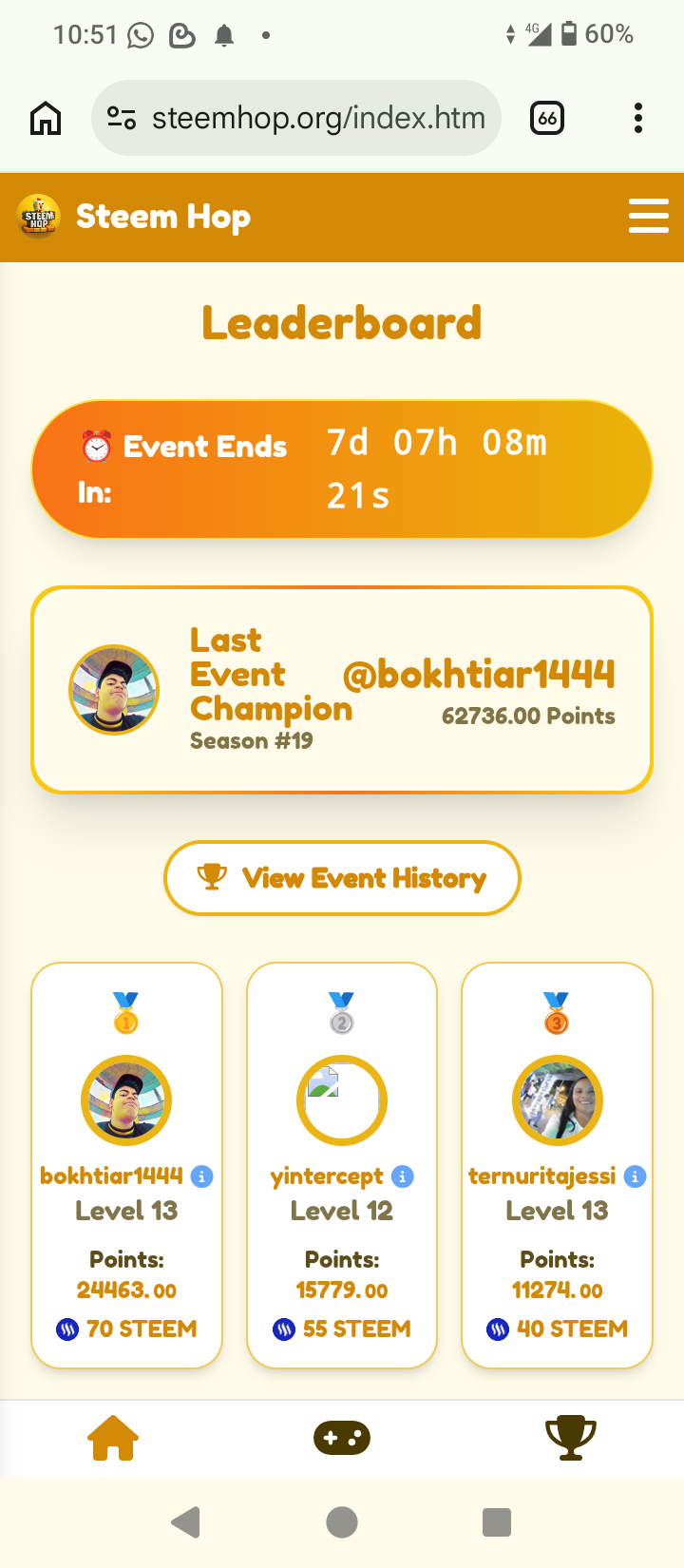Open info icon next to bokhtiar1444
Image resolution: width=684 pixels, height=1568 pixels.
202,1176
